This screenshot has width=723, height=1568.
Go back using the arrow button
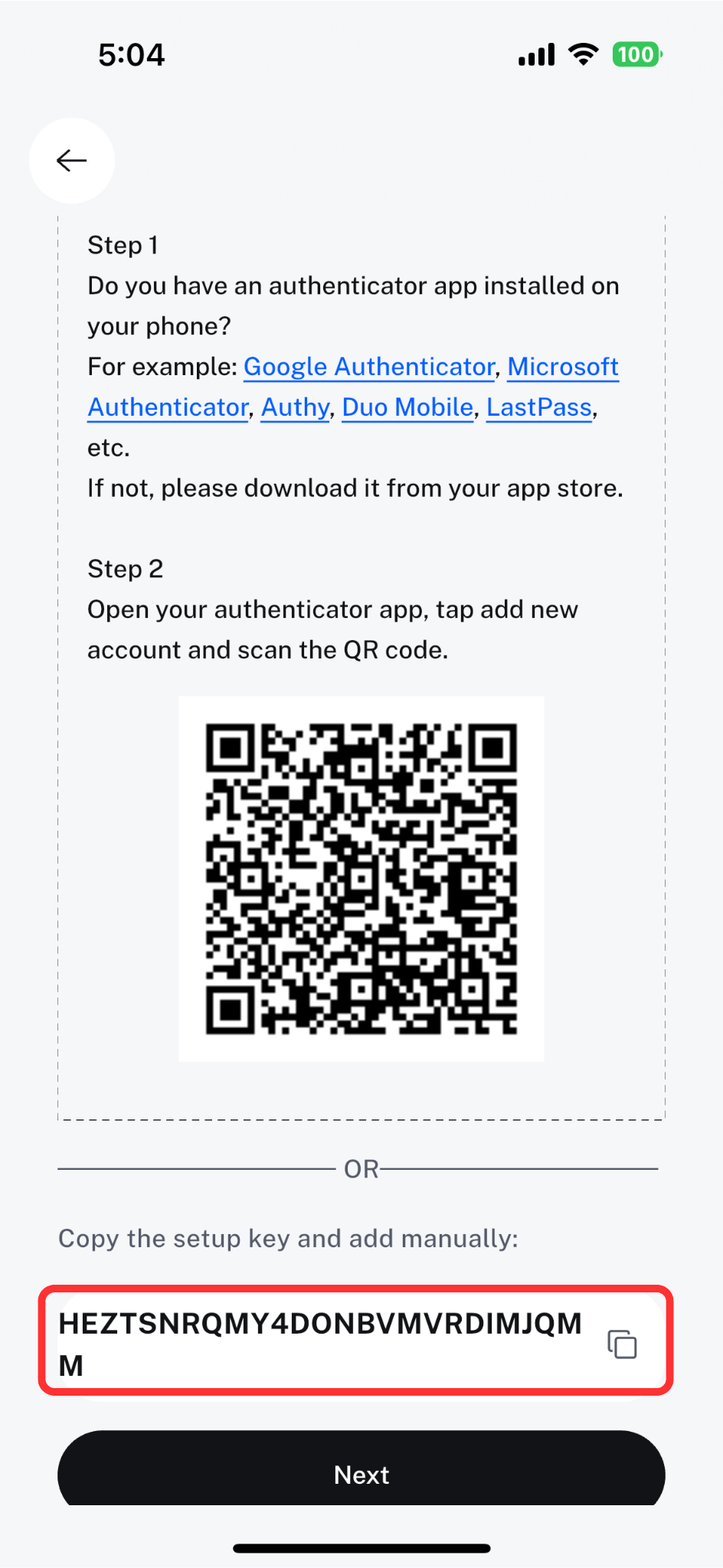click(72, 161)
